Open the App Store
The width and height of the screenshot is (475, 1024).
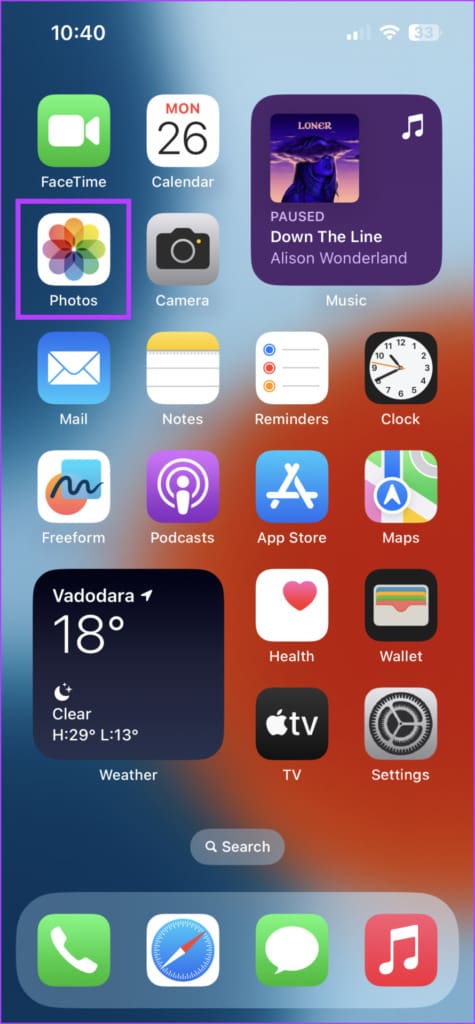click(292, 487)
